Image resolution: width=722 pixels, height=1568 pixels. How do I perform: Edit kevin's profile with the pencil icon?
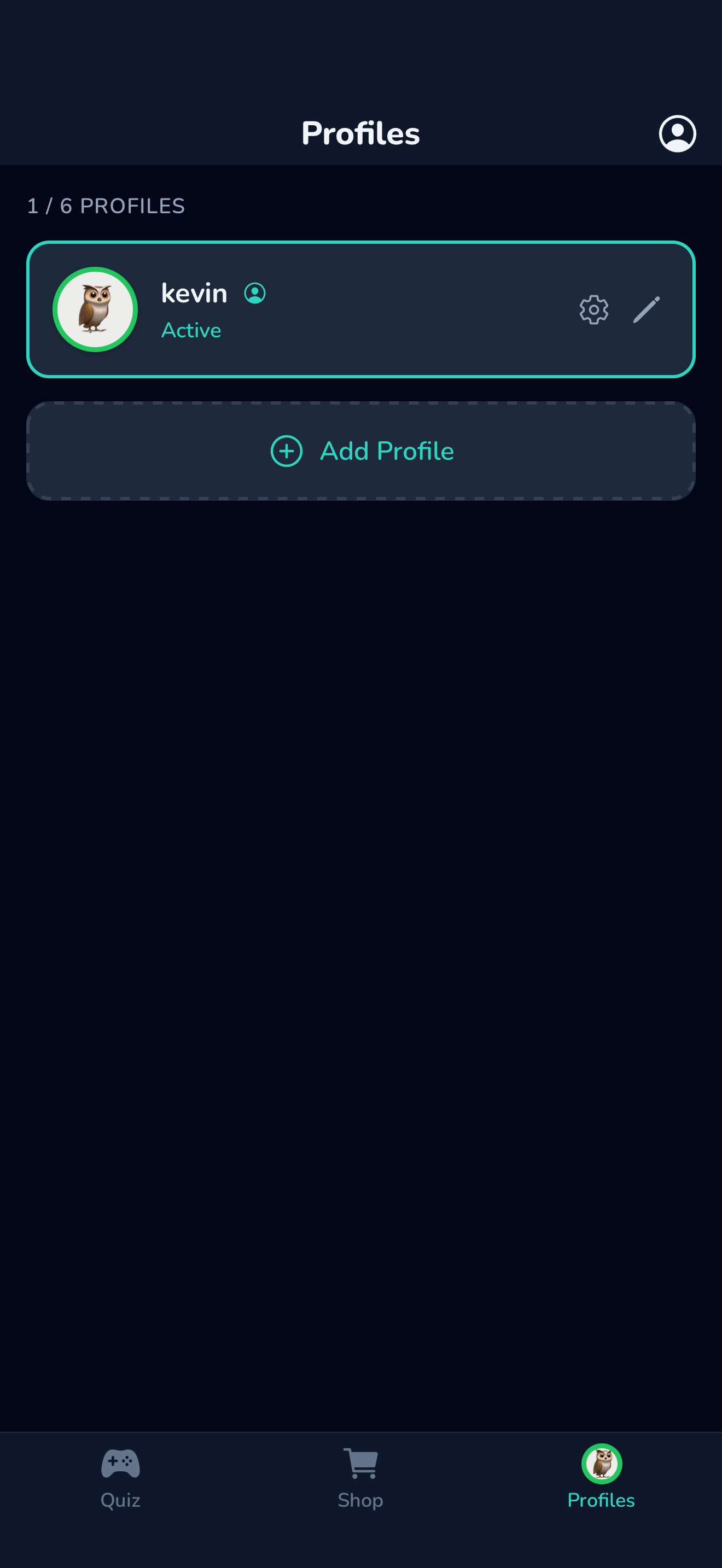coord(646,310)
